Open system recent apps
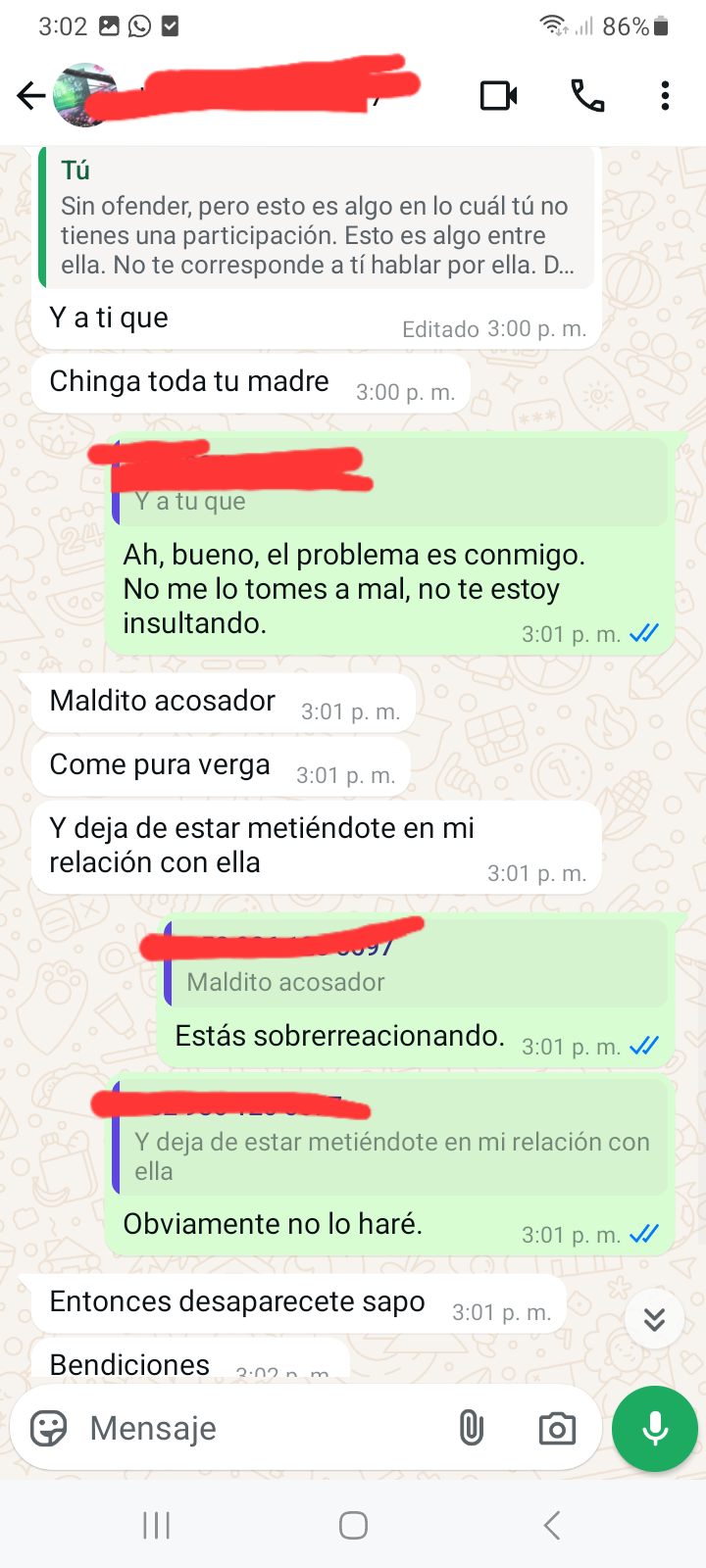This screenshot has height=1568, width=706. point(157,1525)
